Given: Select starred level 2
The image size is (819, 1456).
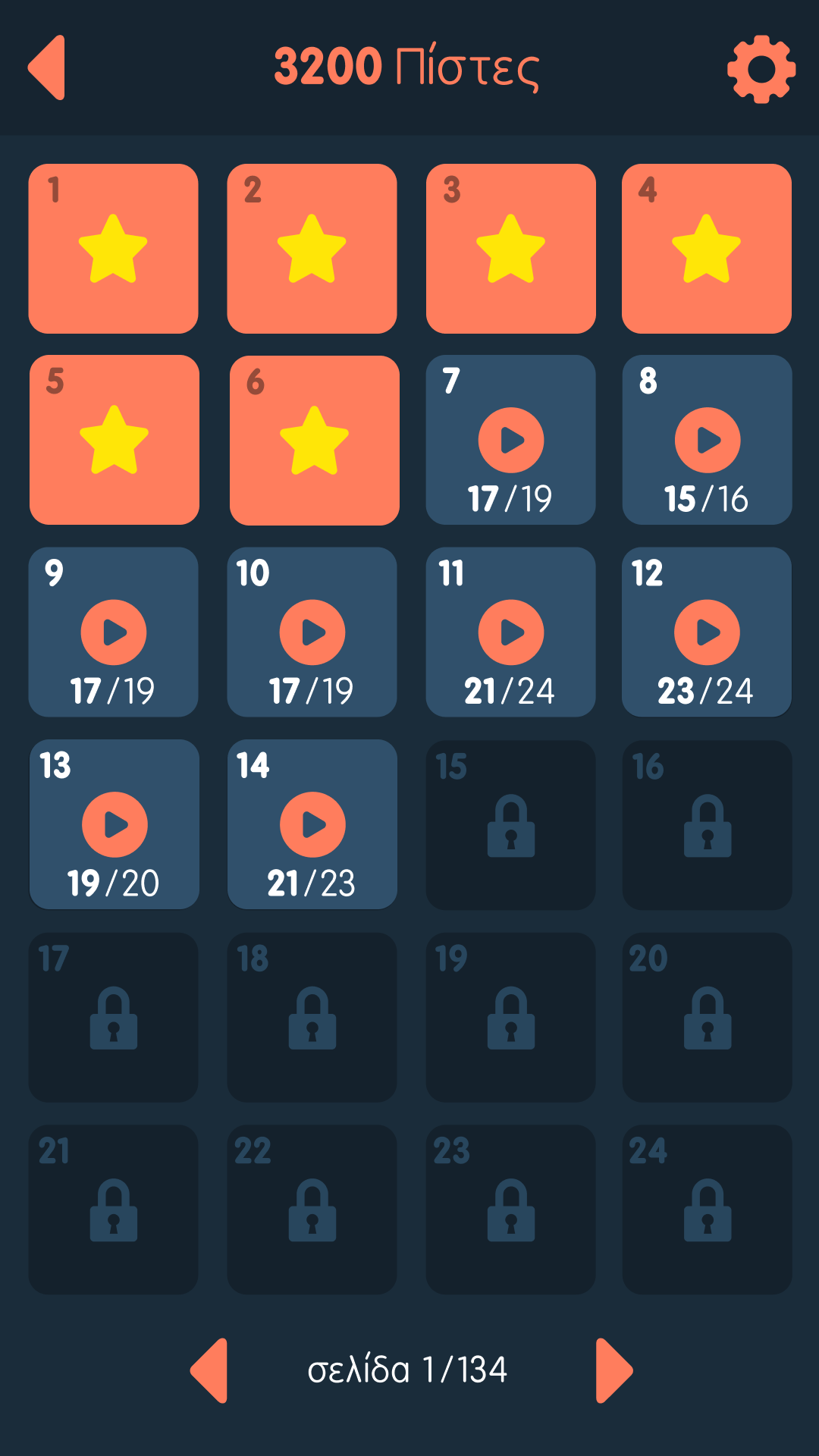Looking at the screenshot, I should coord(312,249).
